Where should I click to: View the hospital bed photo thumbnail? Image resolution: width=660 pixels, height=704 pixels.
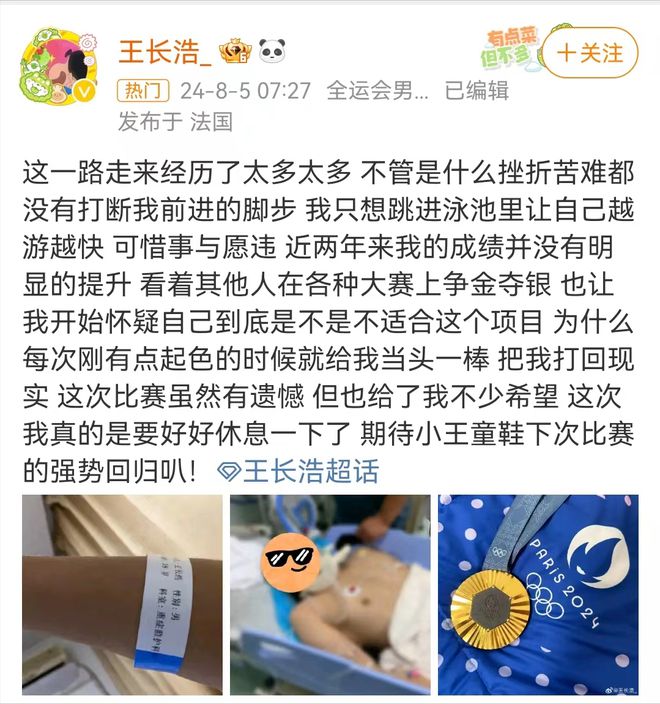(x=330, y=594)
